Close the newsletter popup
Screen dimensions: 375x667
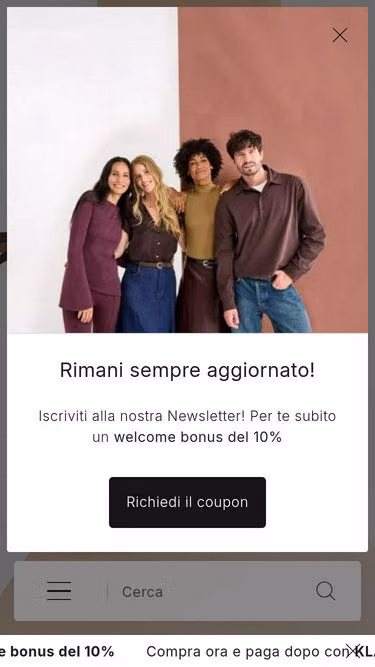(x=340, y=35)
